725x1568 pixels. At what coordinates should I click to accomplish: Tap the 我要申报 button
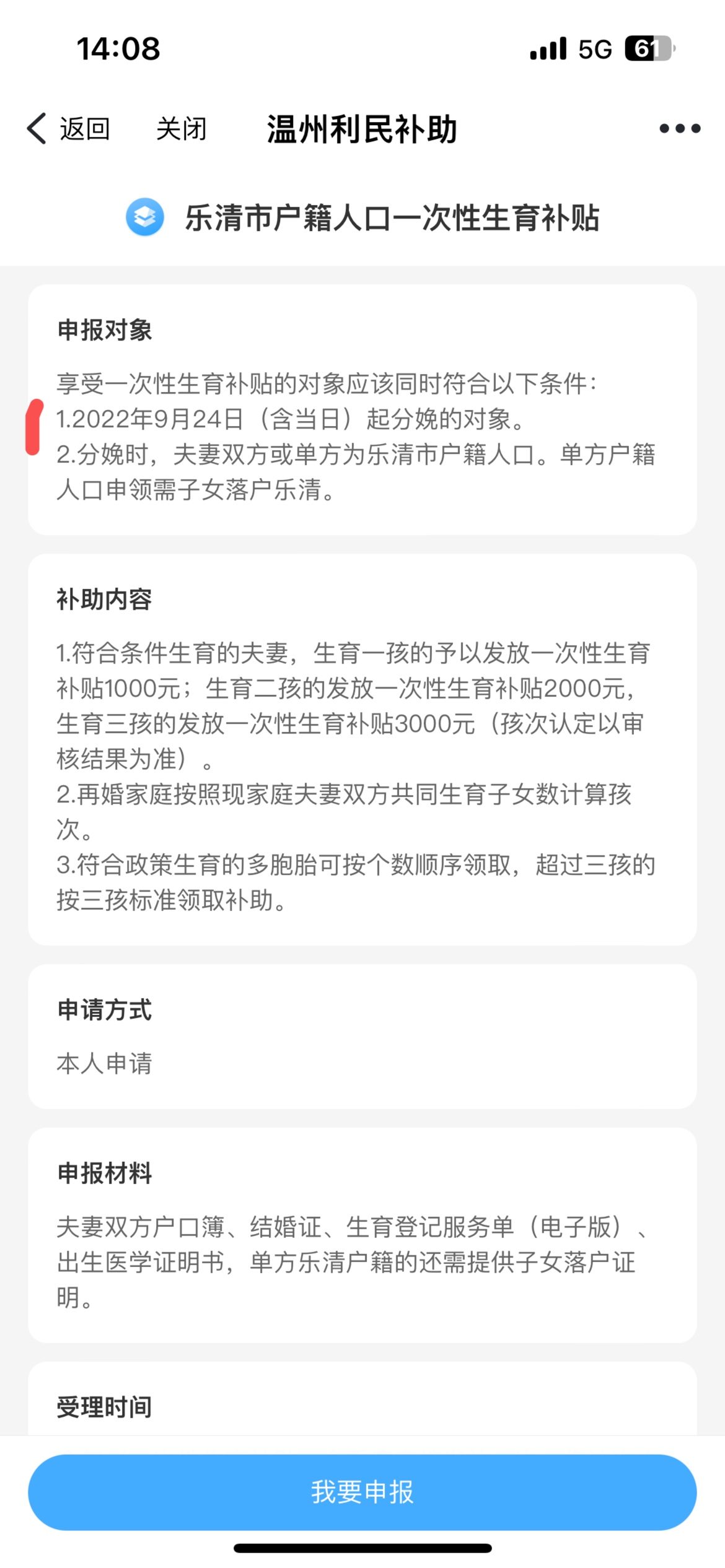click(362, 1492)
